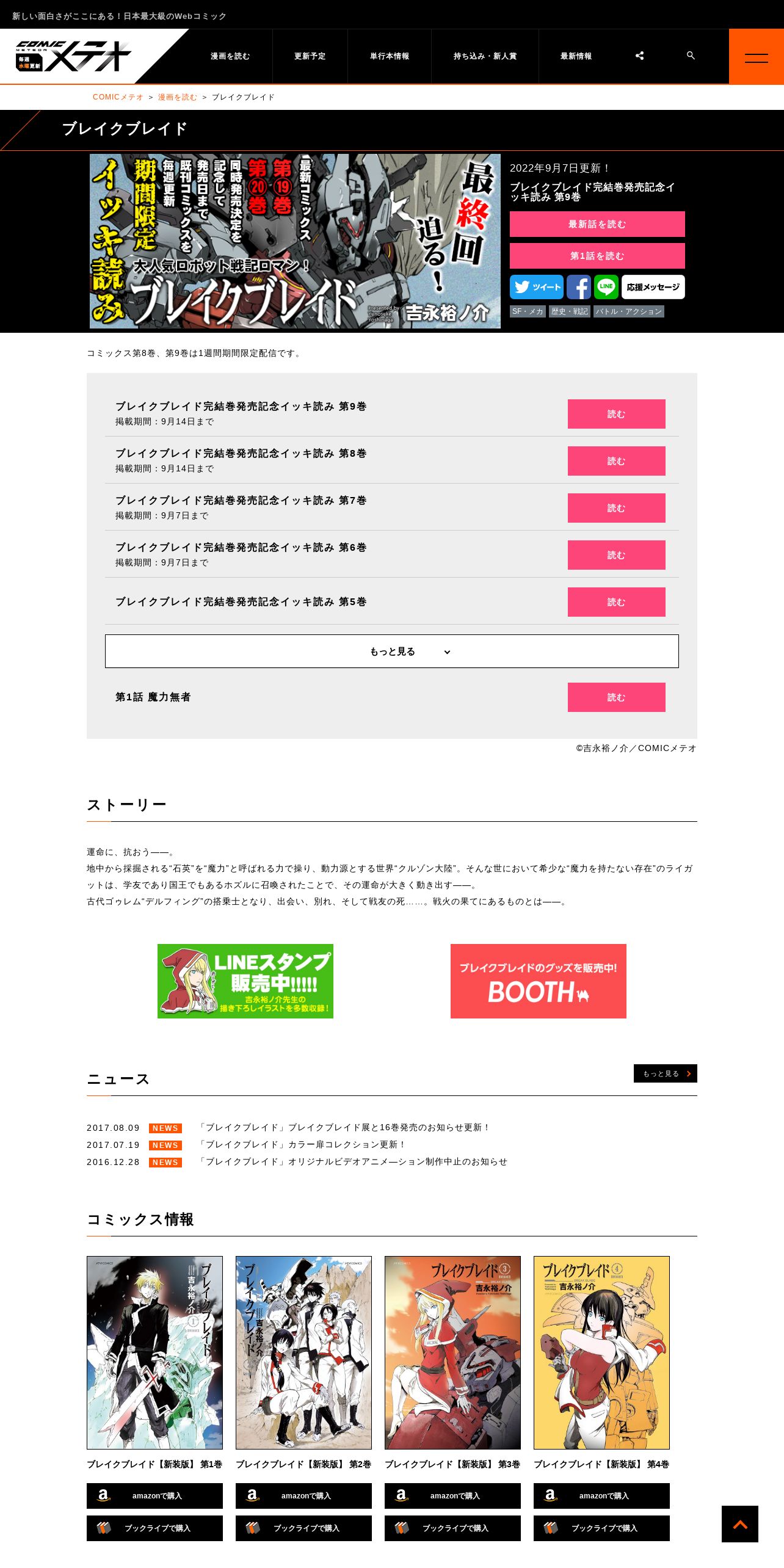Read イッキ読み 第7巻 via its 読む button
Image resolution: width=784 pixels, height=1568 pixels.
tap(617, 508)
